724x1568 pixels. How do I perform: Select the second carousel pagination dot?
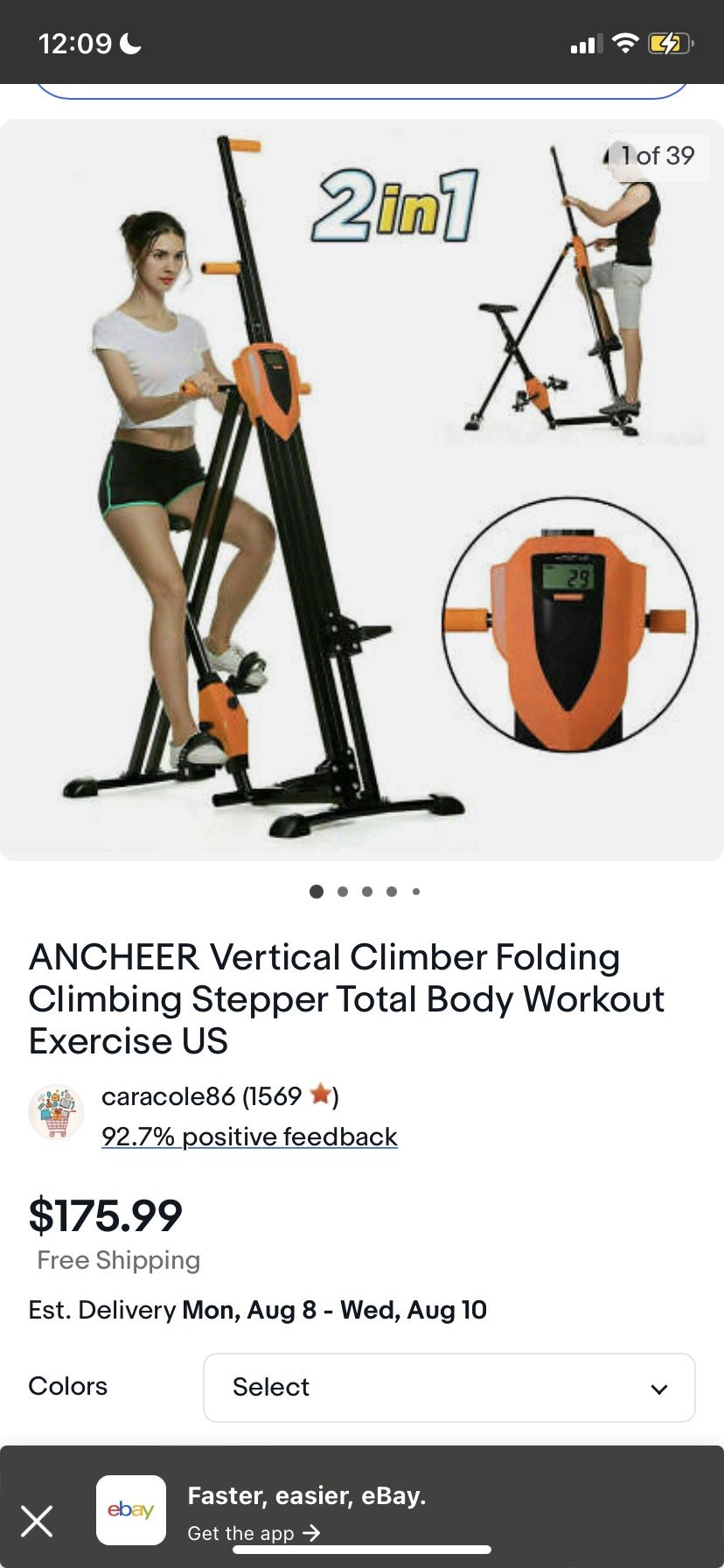pyautogui.click(x=342, y=891)
